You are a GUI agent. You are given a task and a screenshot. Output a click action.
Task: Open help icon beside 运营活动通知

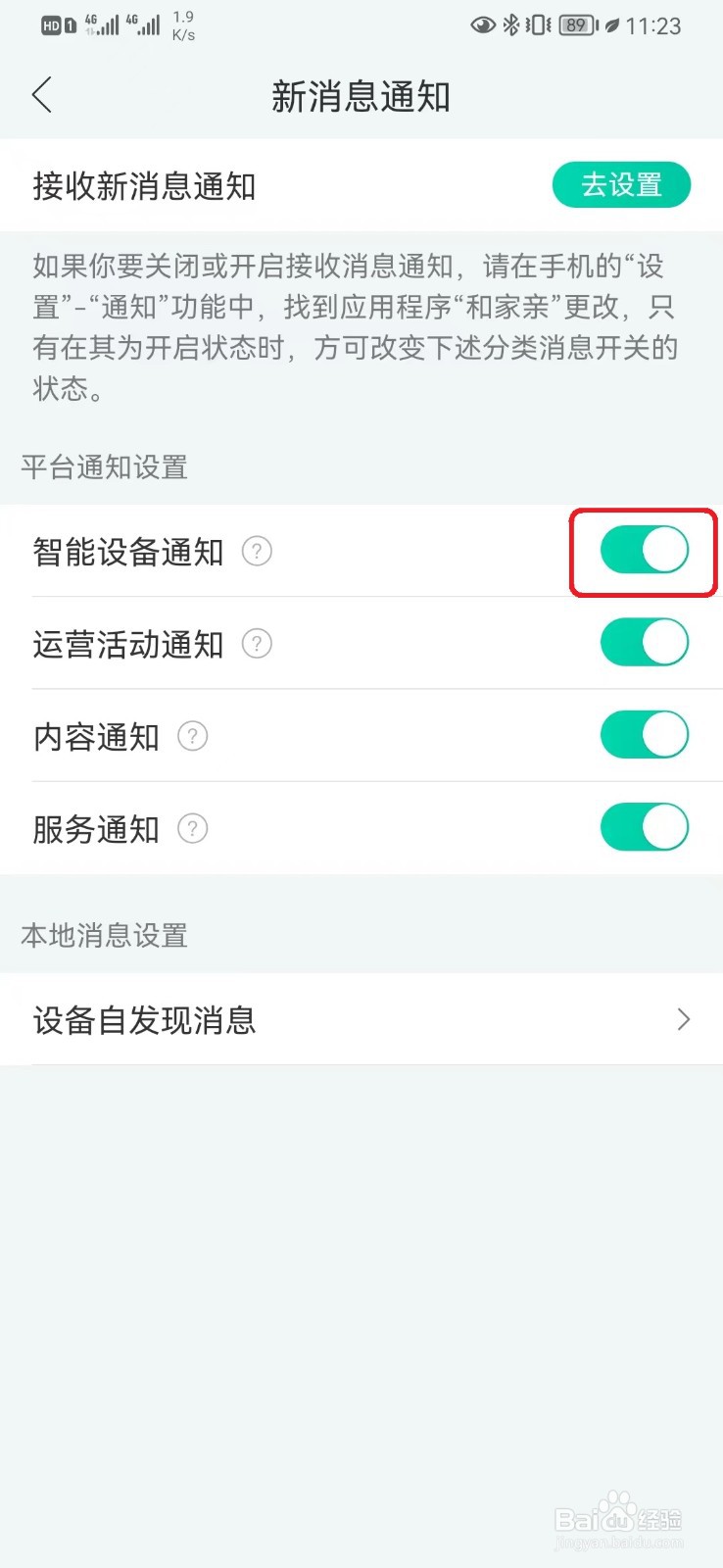click(x=256, y=644)
